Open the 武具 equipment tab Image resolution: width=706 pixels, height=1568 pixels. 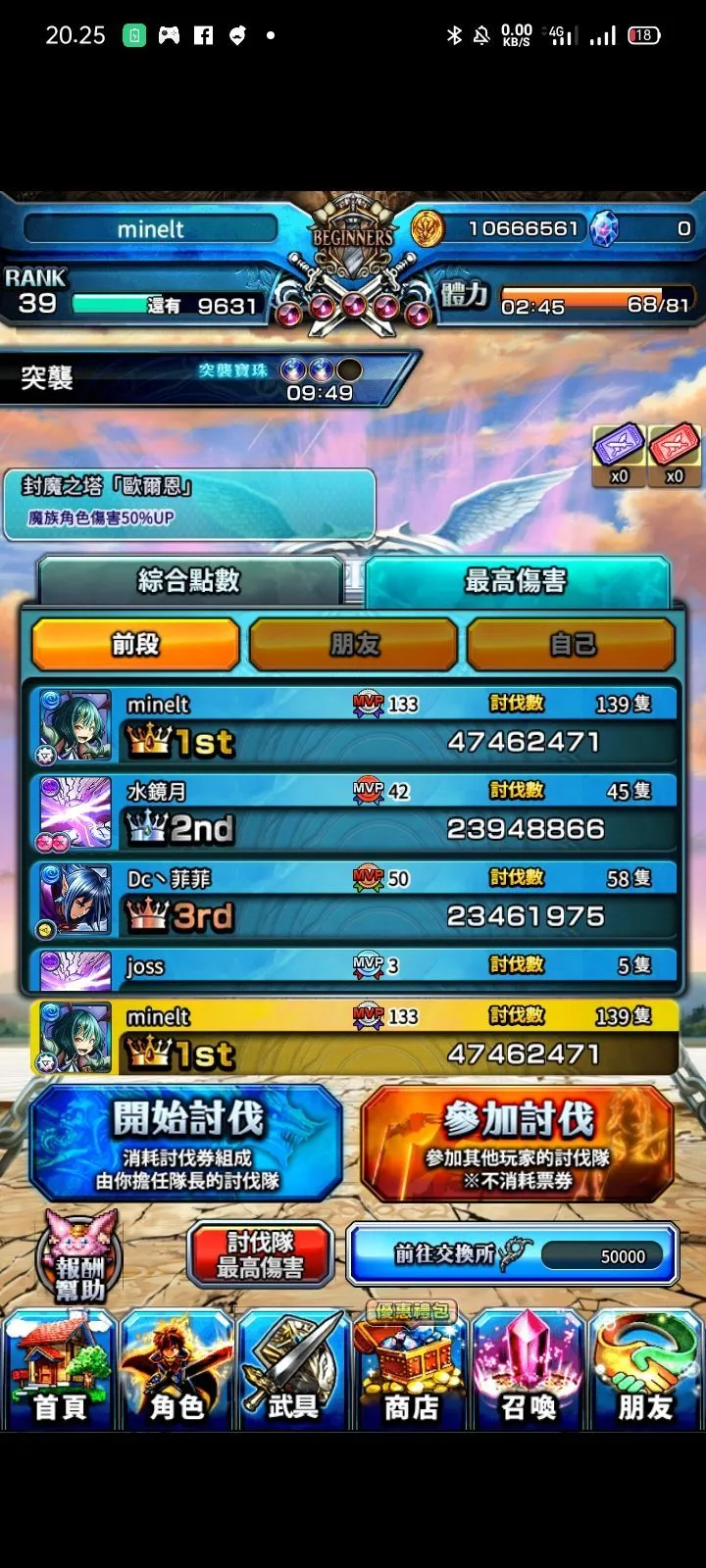[293, 1372]
